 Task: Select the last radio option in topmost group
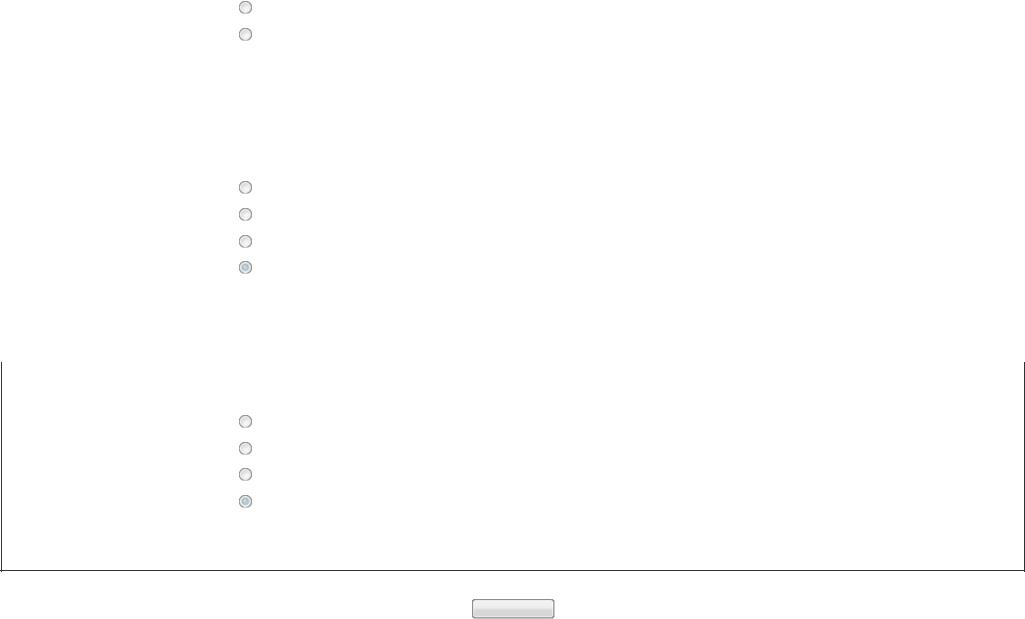[x=245, y=34]
